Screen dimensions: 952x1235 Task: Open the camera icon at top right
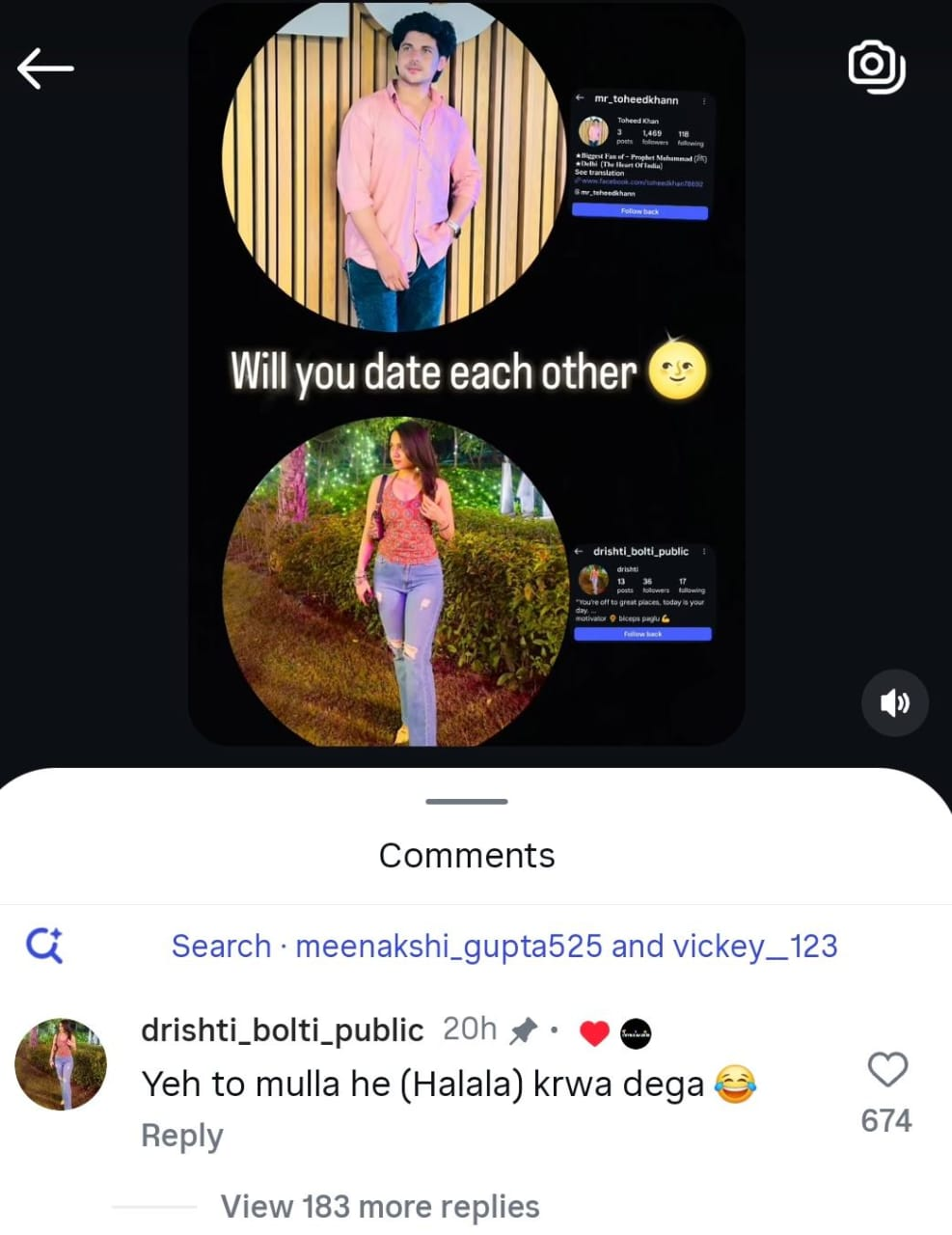coord(876,67)
